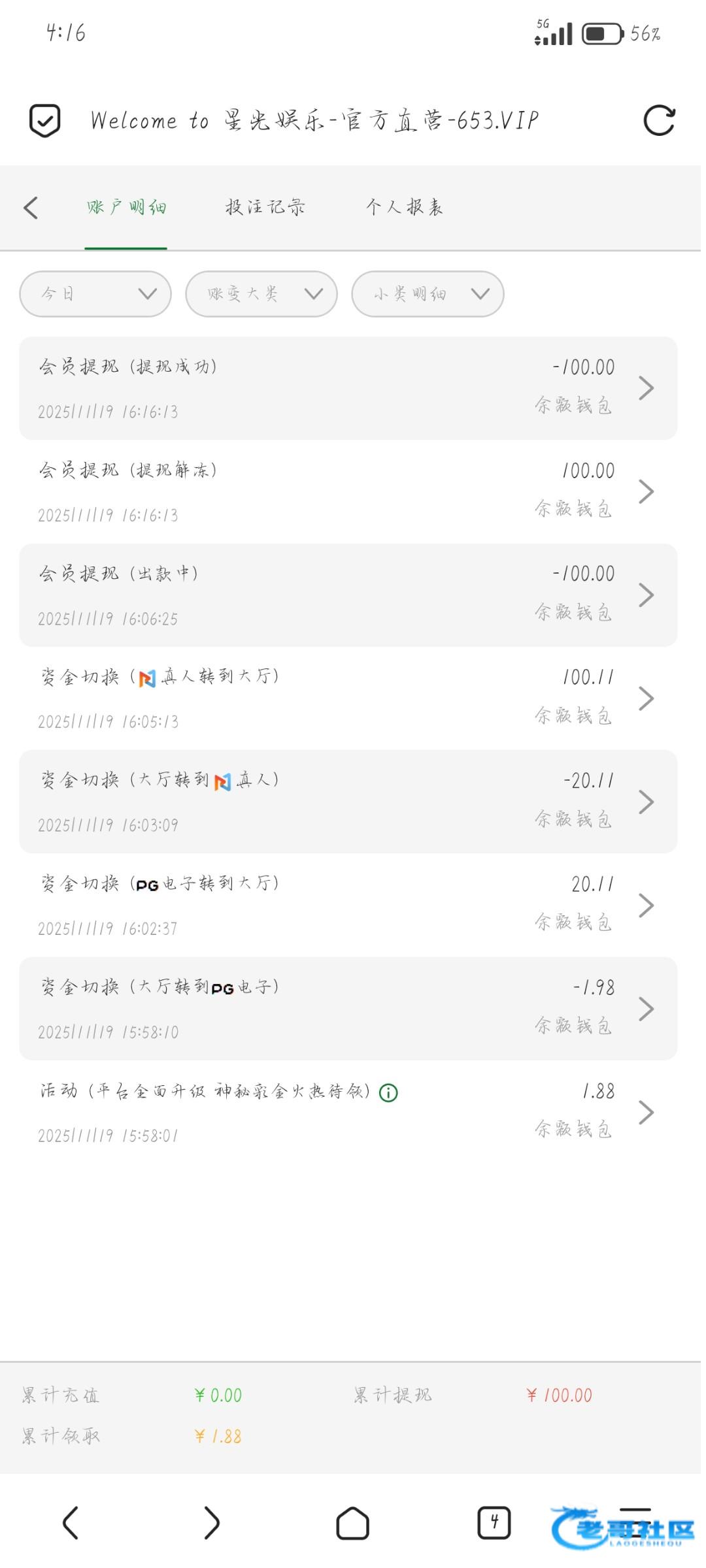Viewport: 706px width, 1568px height.
Task: Open the 账变大类 filter dropdown
Action: 261,294
